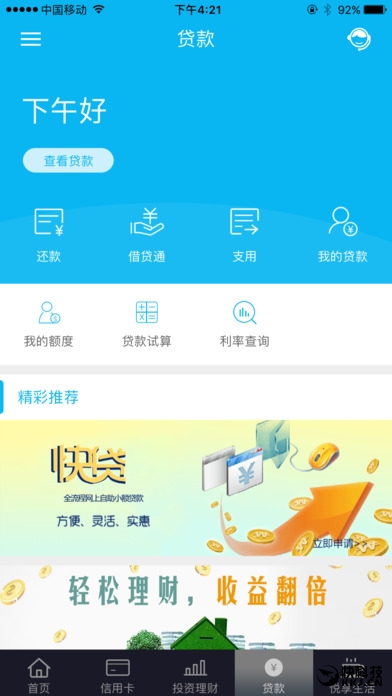Open 我的贷款

pos(343,235)
